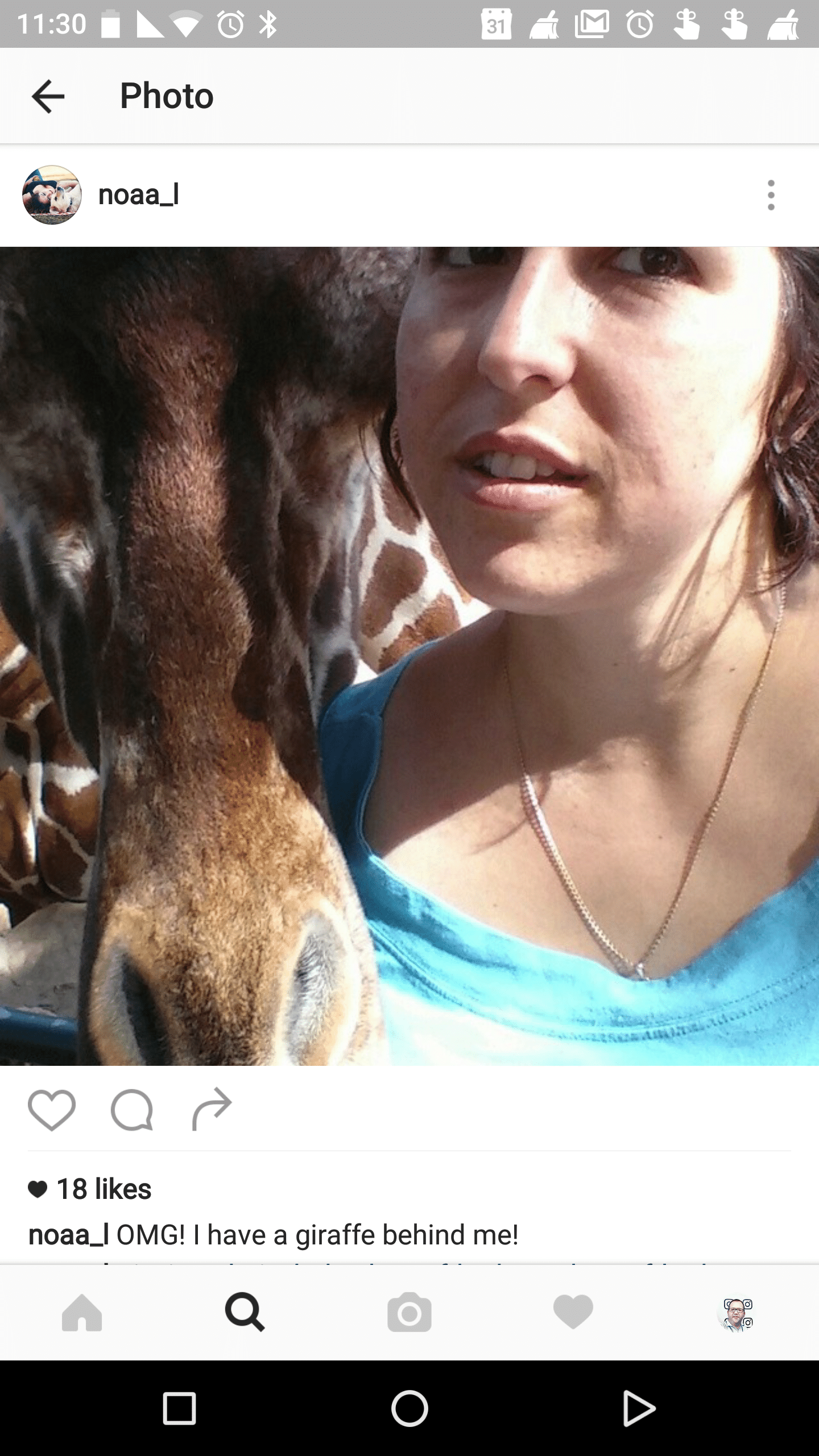The height and width of the screenshot is (1456, 819).
Task: Open the camera tab
Action: coord(409,1313)
